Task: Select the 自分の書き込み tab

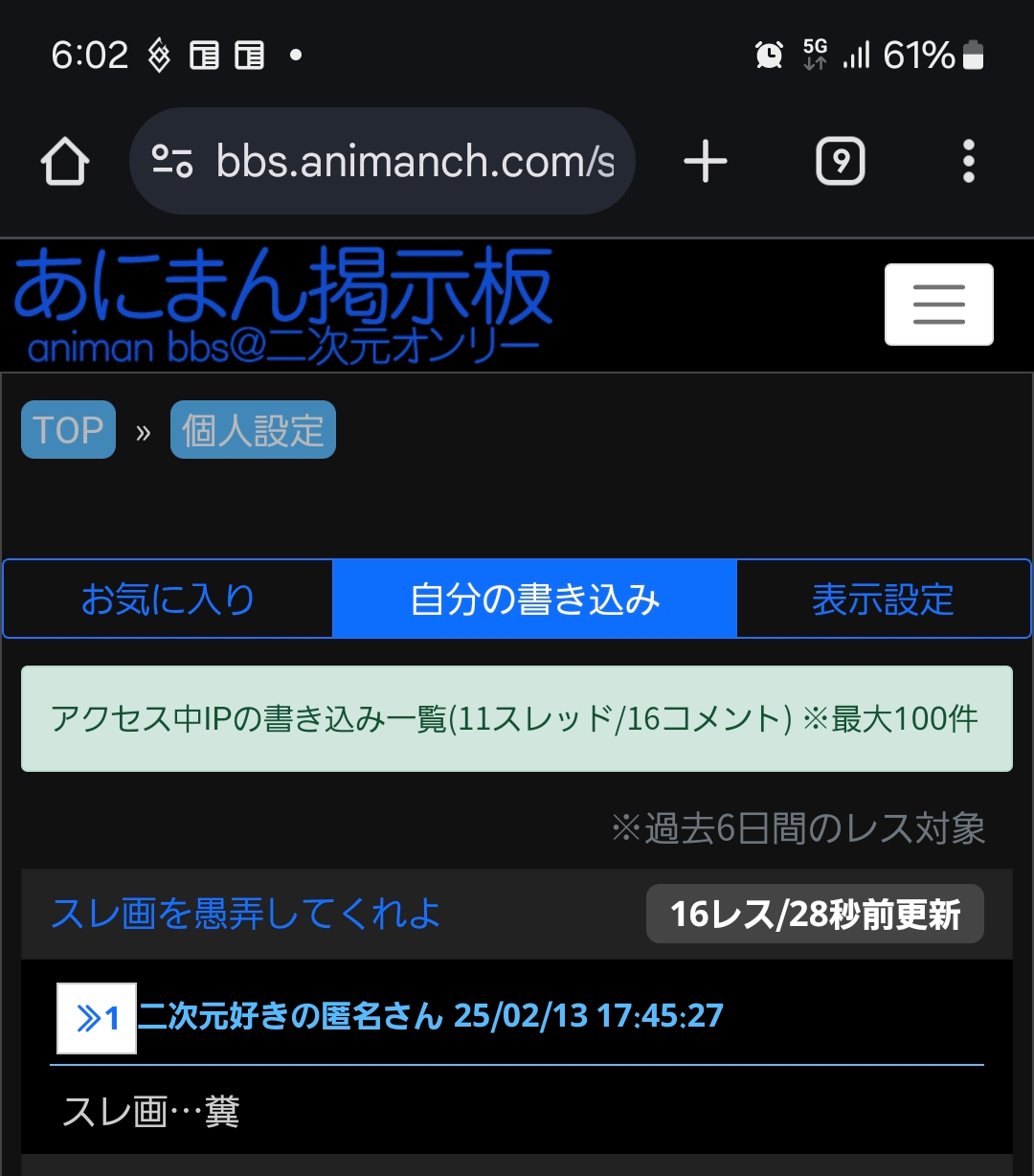Action: pos(534,599)
